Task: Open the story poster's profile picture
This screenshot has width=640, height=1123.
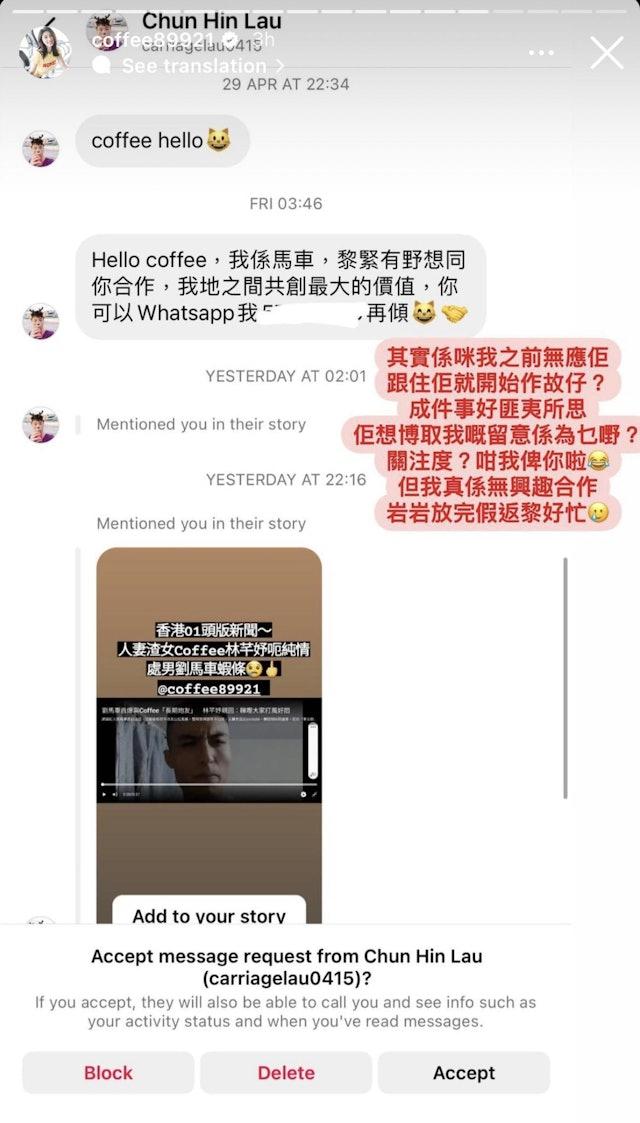Action: coord(45,53)
